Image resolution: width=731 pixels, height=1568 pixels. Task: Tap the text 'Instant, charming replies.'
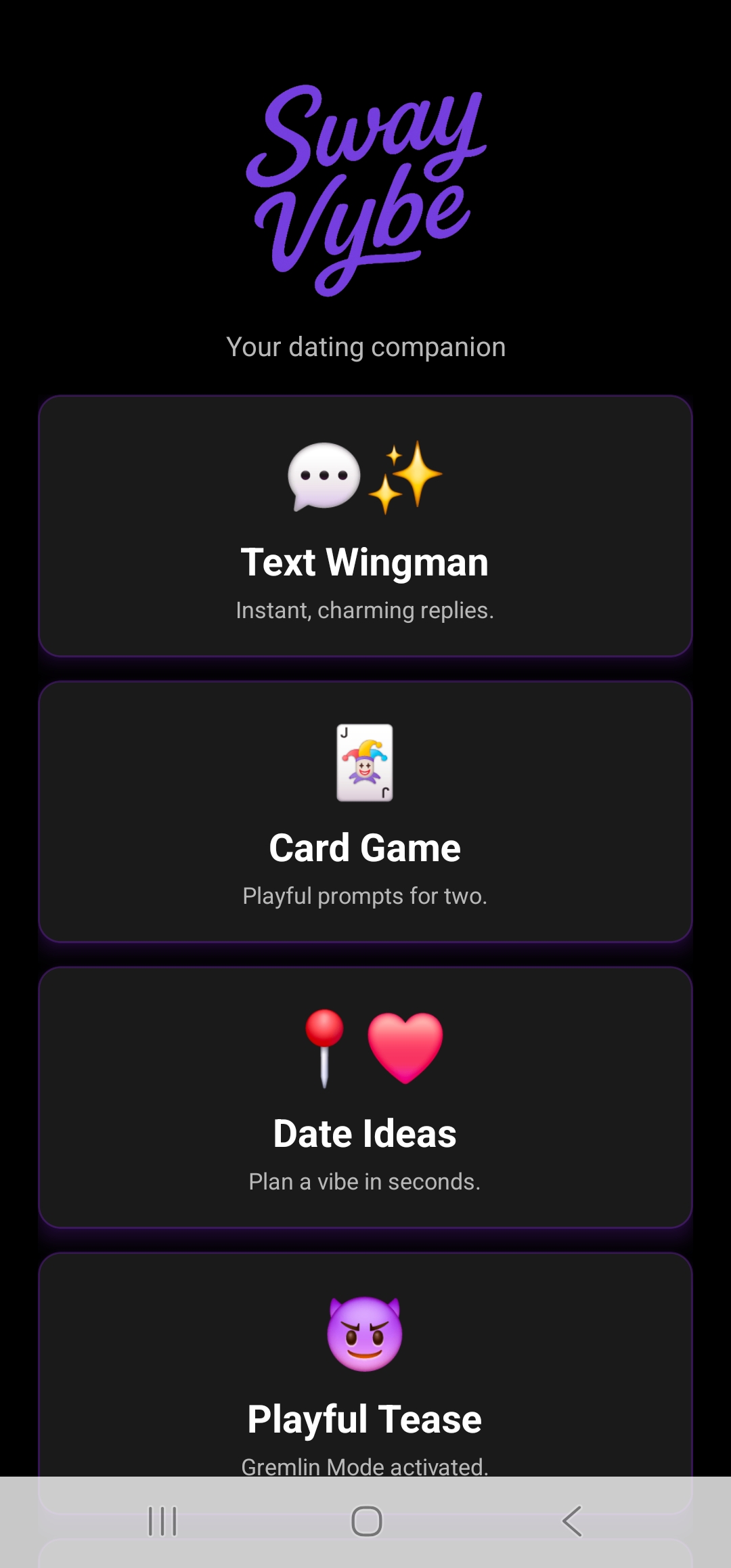click(365, 610)
